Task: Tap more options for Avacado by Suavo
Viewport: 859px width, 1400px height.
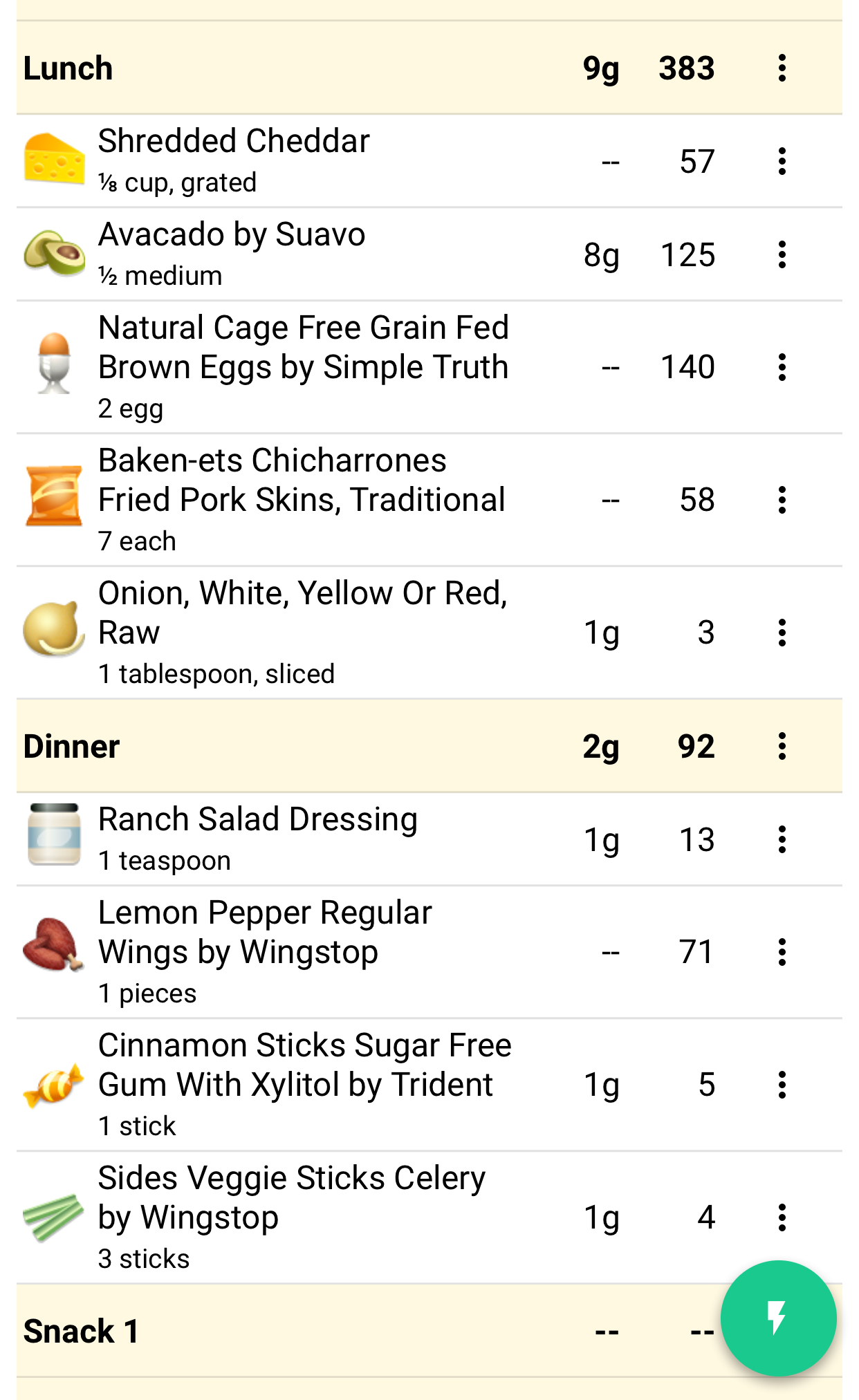Action: click(x=782, y=254)
